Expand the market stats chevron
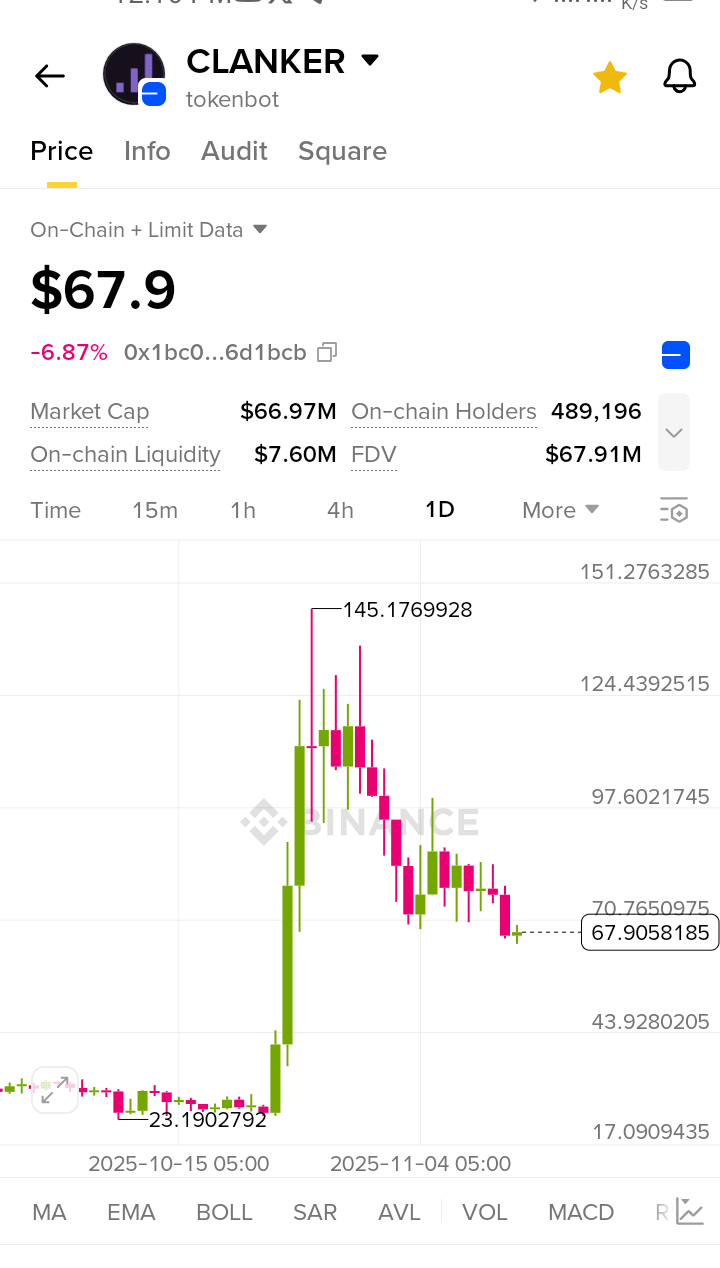Viewport: 720px width, 1268px height. point(674,433)
